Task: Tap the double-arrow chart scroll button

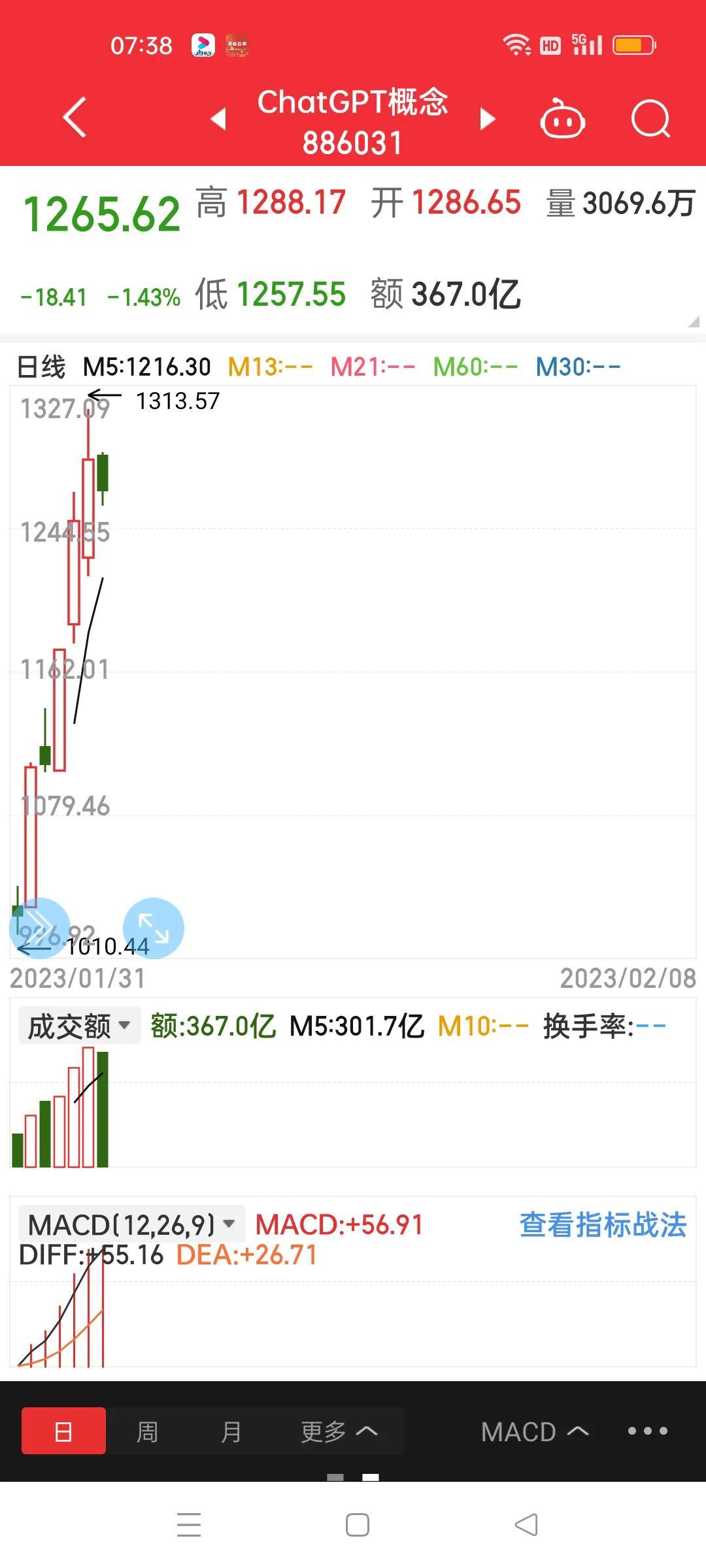Action: click(x=39, y=928)
